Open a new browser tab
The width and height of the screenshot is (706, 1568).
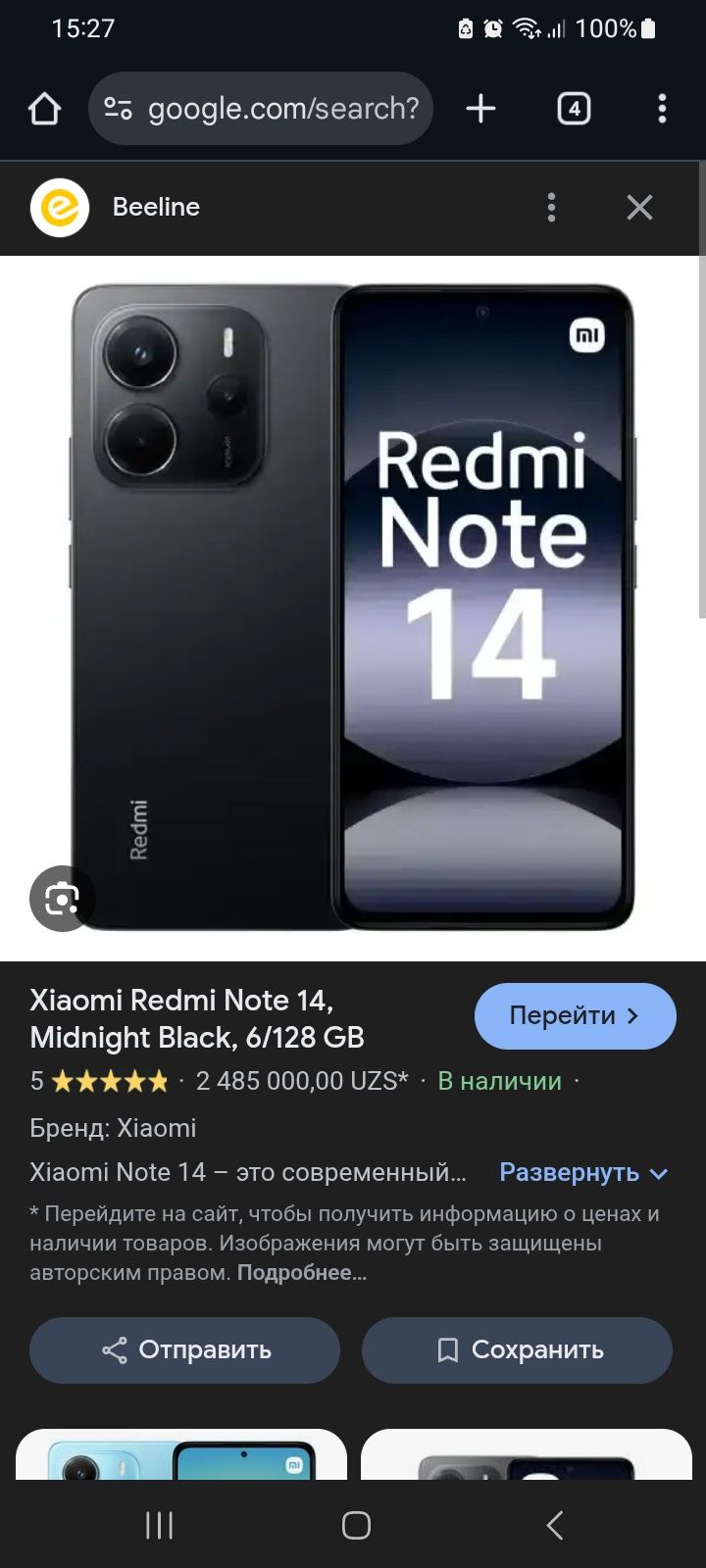pos(480,109)
